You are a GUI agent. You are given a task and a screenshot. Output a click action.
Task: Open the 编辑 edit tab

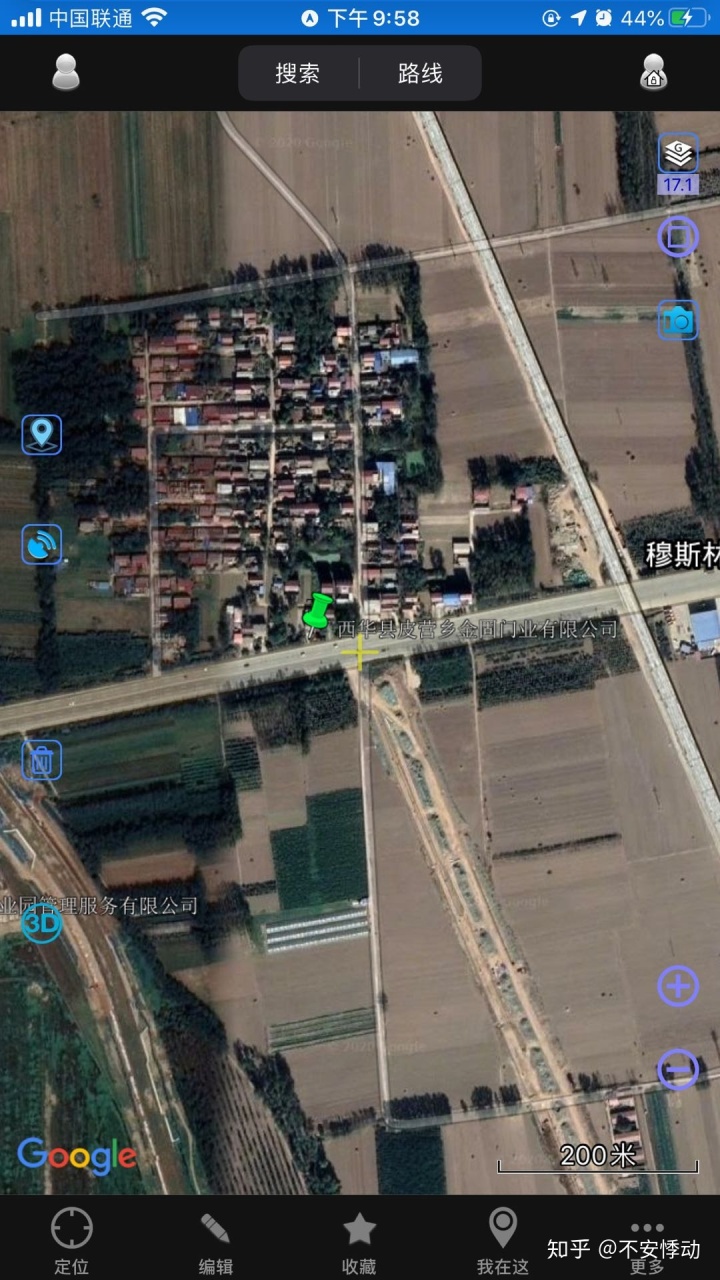click(x=215, y=1241)
